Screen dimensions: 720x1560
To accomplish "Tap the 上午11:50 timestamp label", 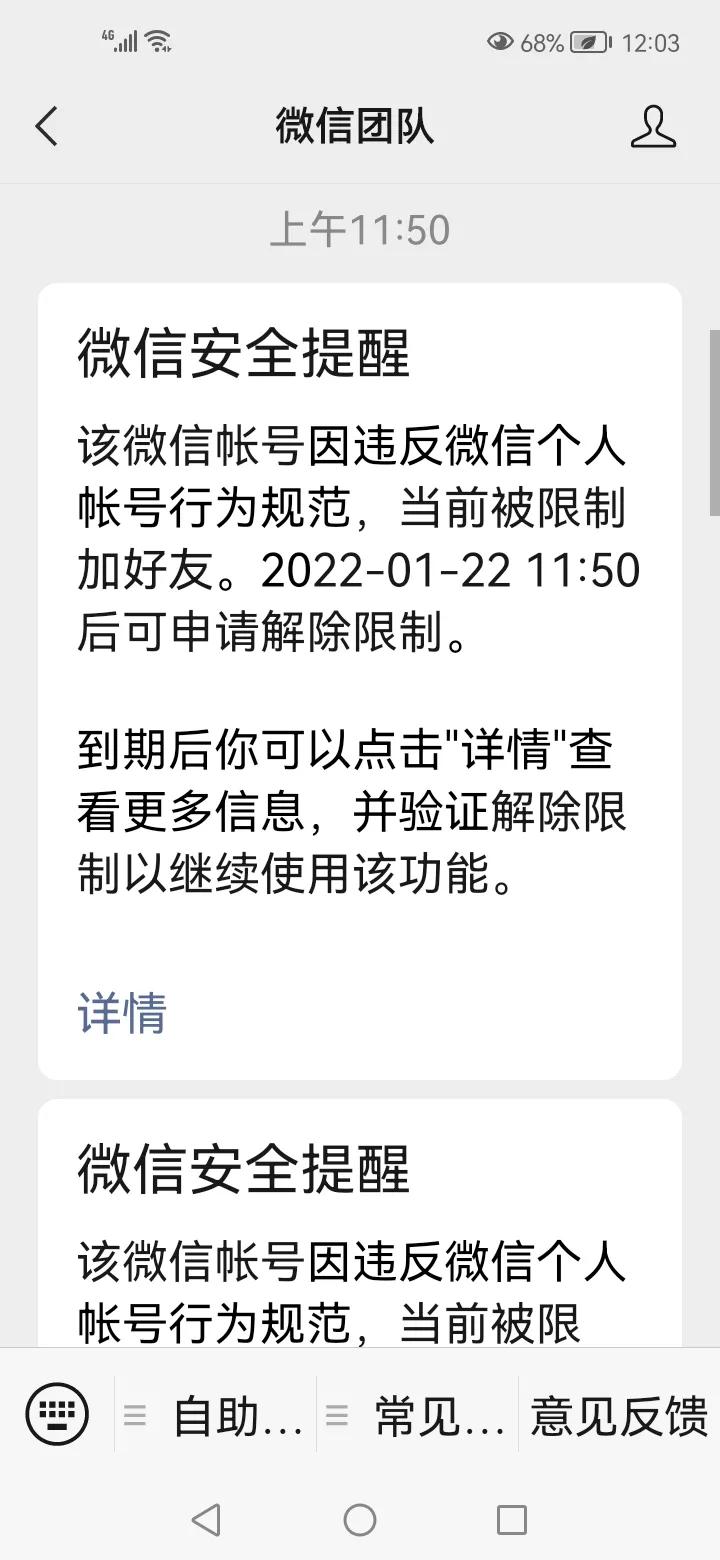I will click(x=360, y=229).
